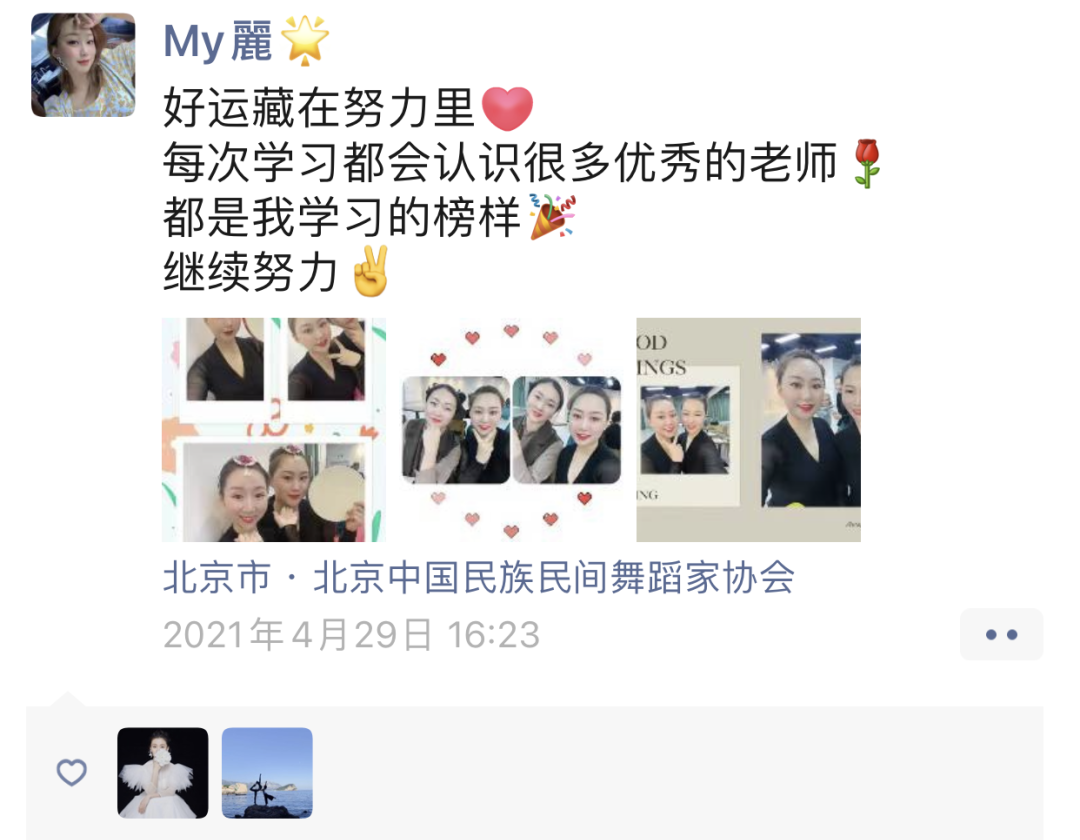Open My麗's profile avatar
Viewport: 1080px width, 840px height.
[83, 65]
